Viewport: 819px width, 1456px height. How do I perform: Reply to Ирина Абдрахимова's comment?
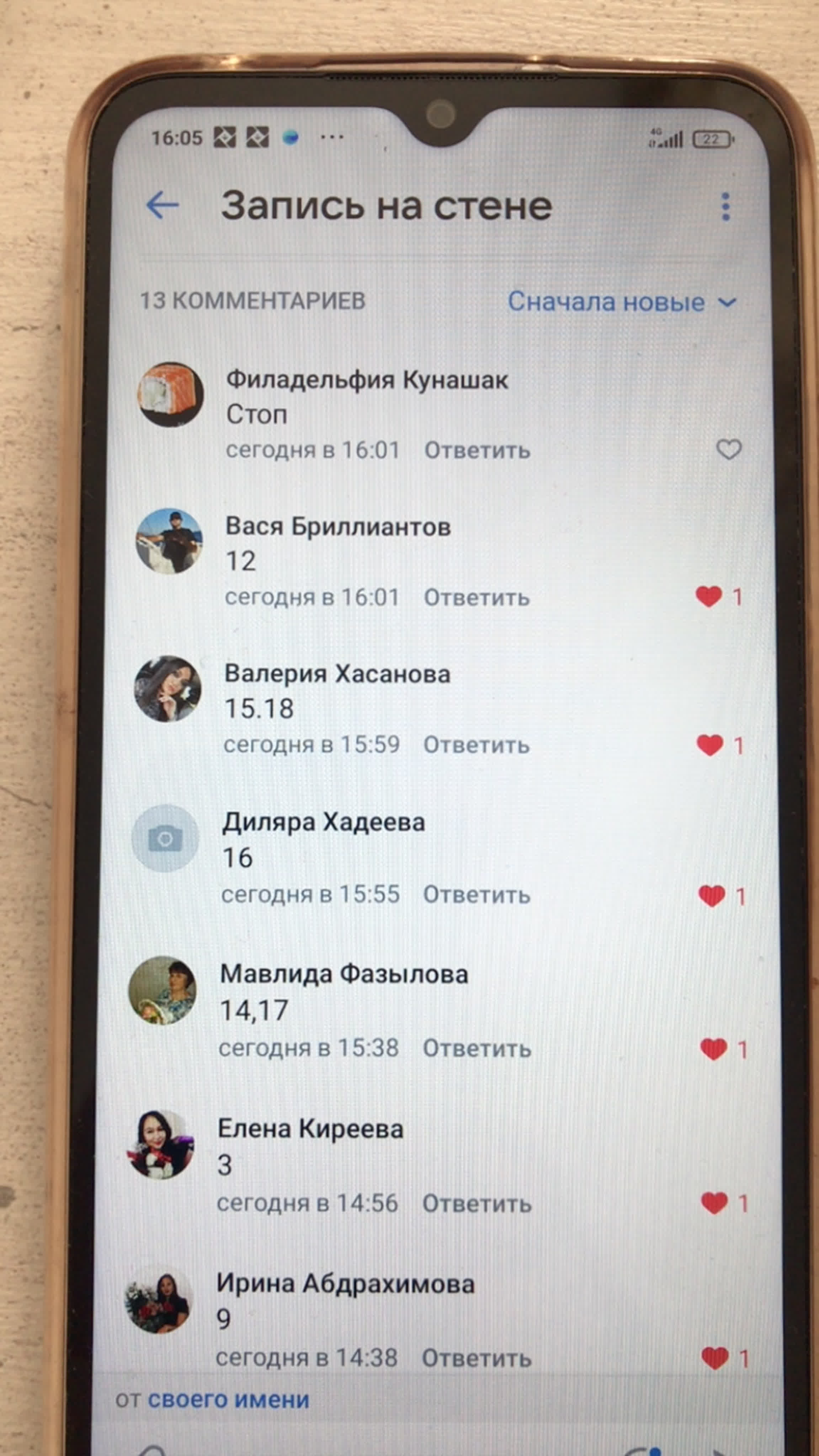pyautogui.click(x=477, y=1358)
